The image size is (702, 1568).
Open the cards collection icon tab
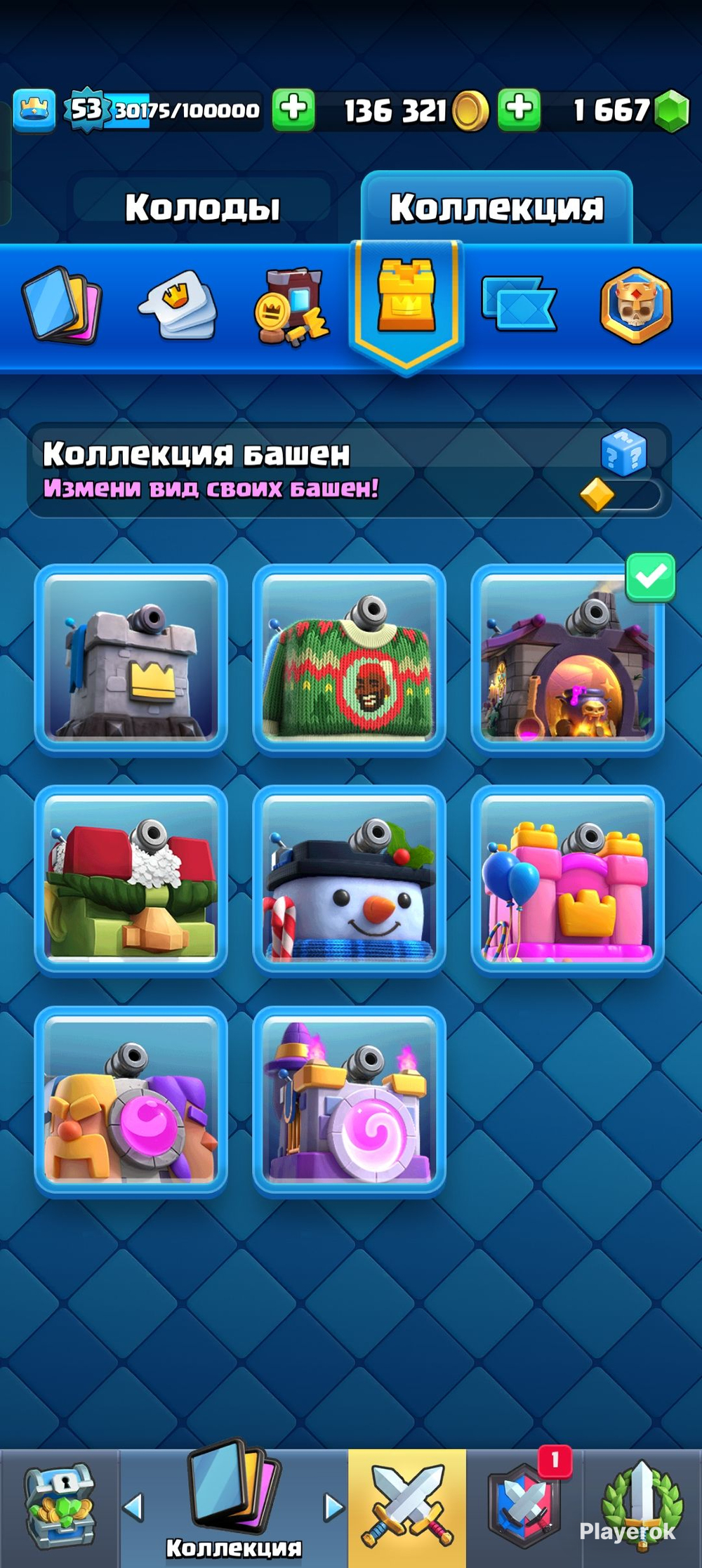tap(62, 306)
